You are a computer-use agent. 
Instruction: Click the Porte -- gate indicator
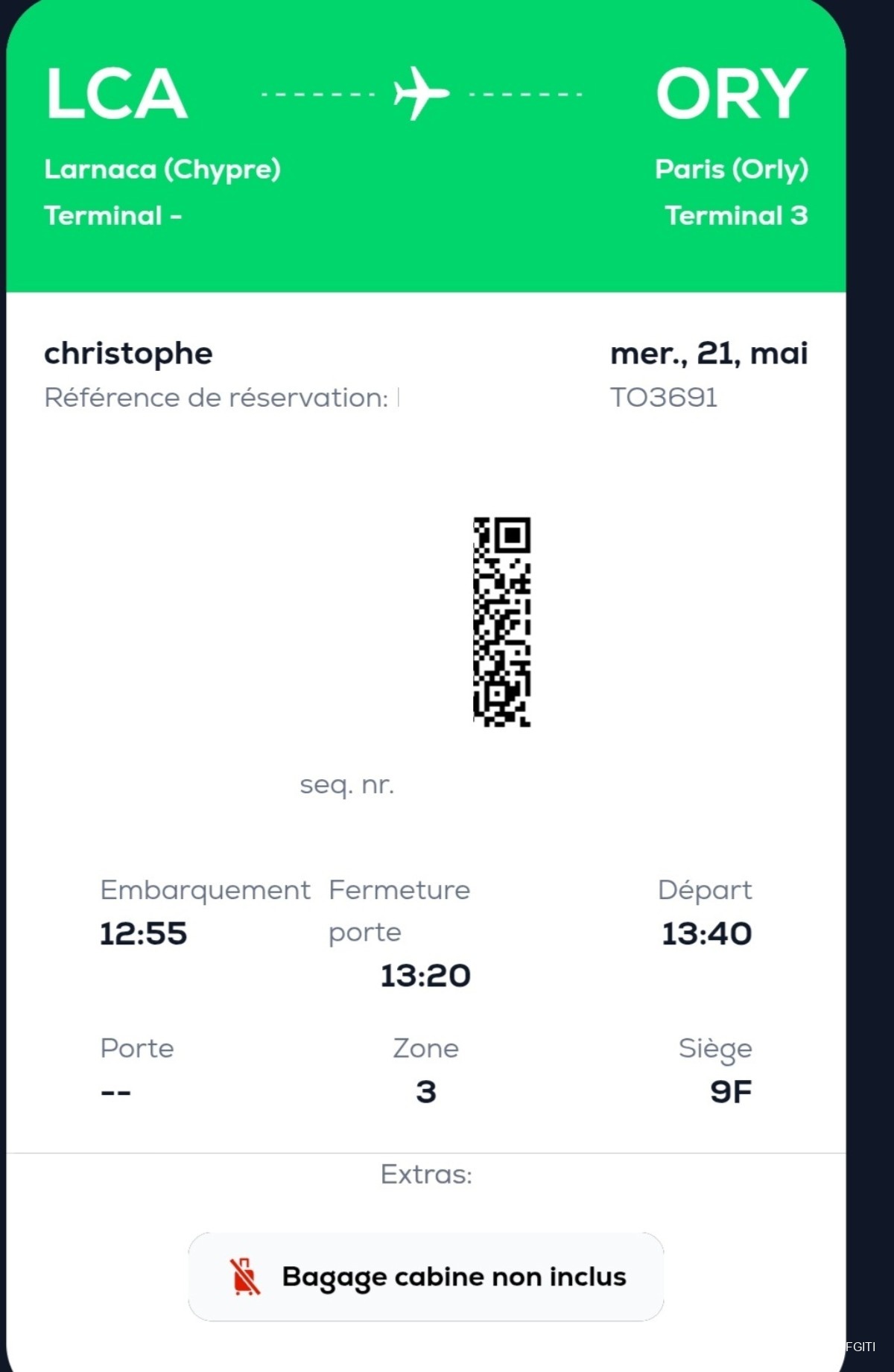(x=117, y=1092)
